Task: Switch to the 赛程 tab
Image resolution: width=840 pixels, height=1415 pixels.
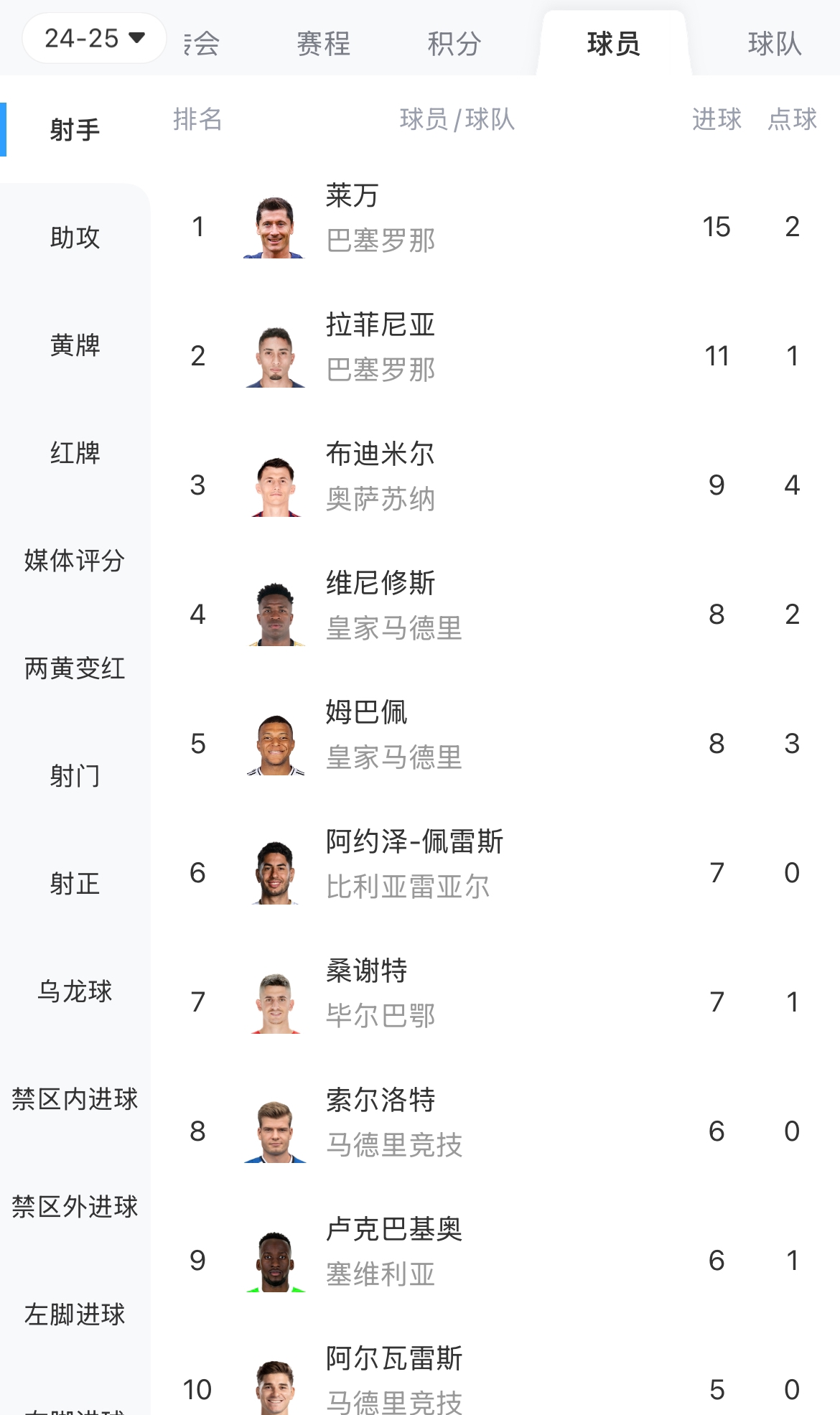Action: tap(323, 44)
